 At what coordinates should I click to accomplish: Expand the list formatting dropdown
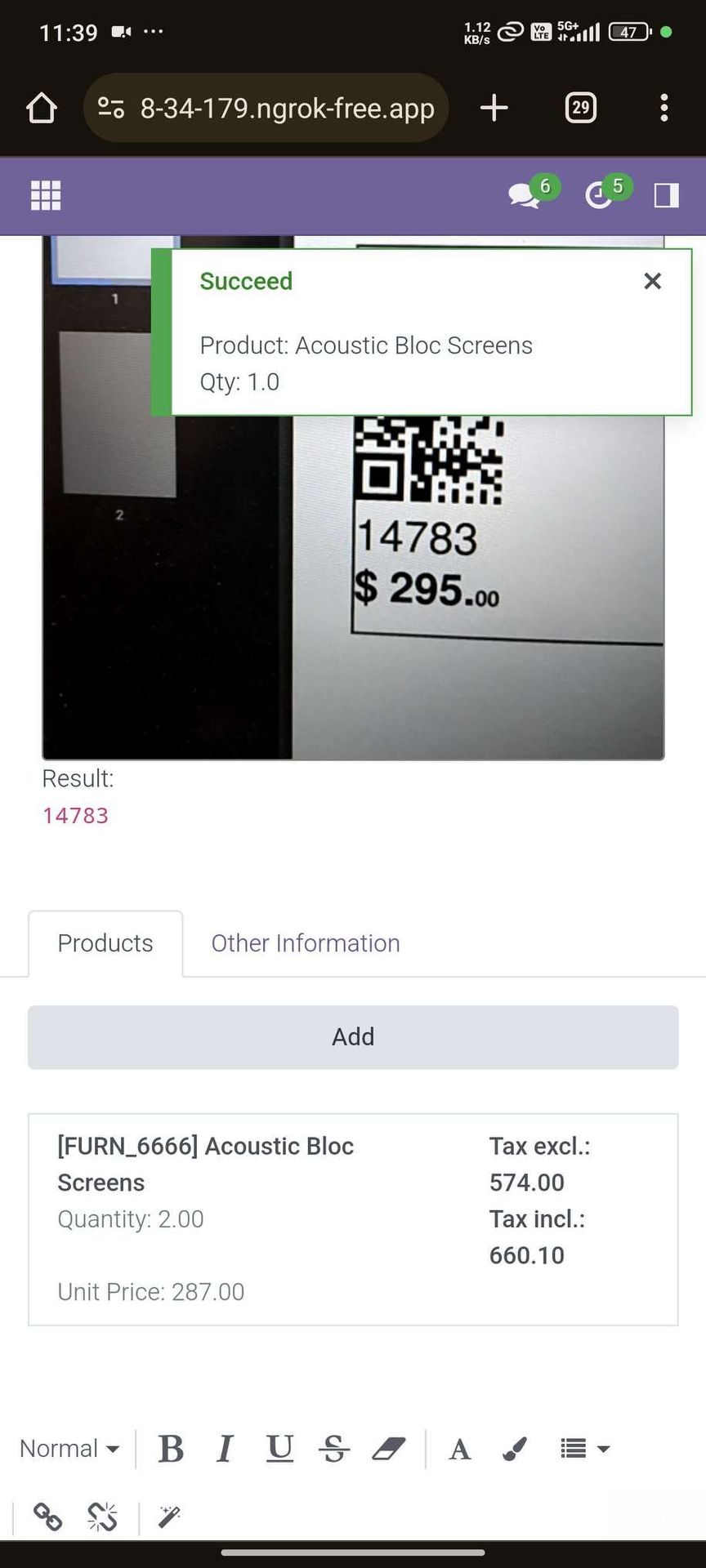(x=585, y=1449)
